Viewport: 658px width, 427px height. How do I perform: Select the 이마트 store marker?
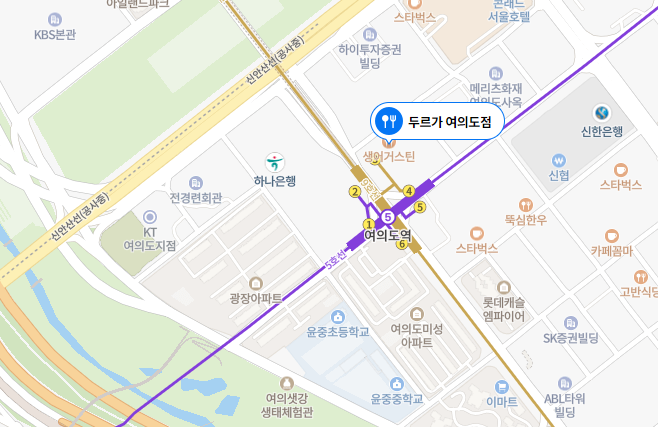[x=501, y=384]
